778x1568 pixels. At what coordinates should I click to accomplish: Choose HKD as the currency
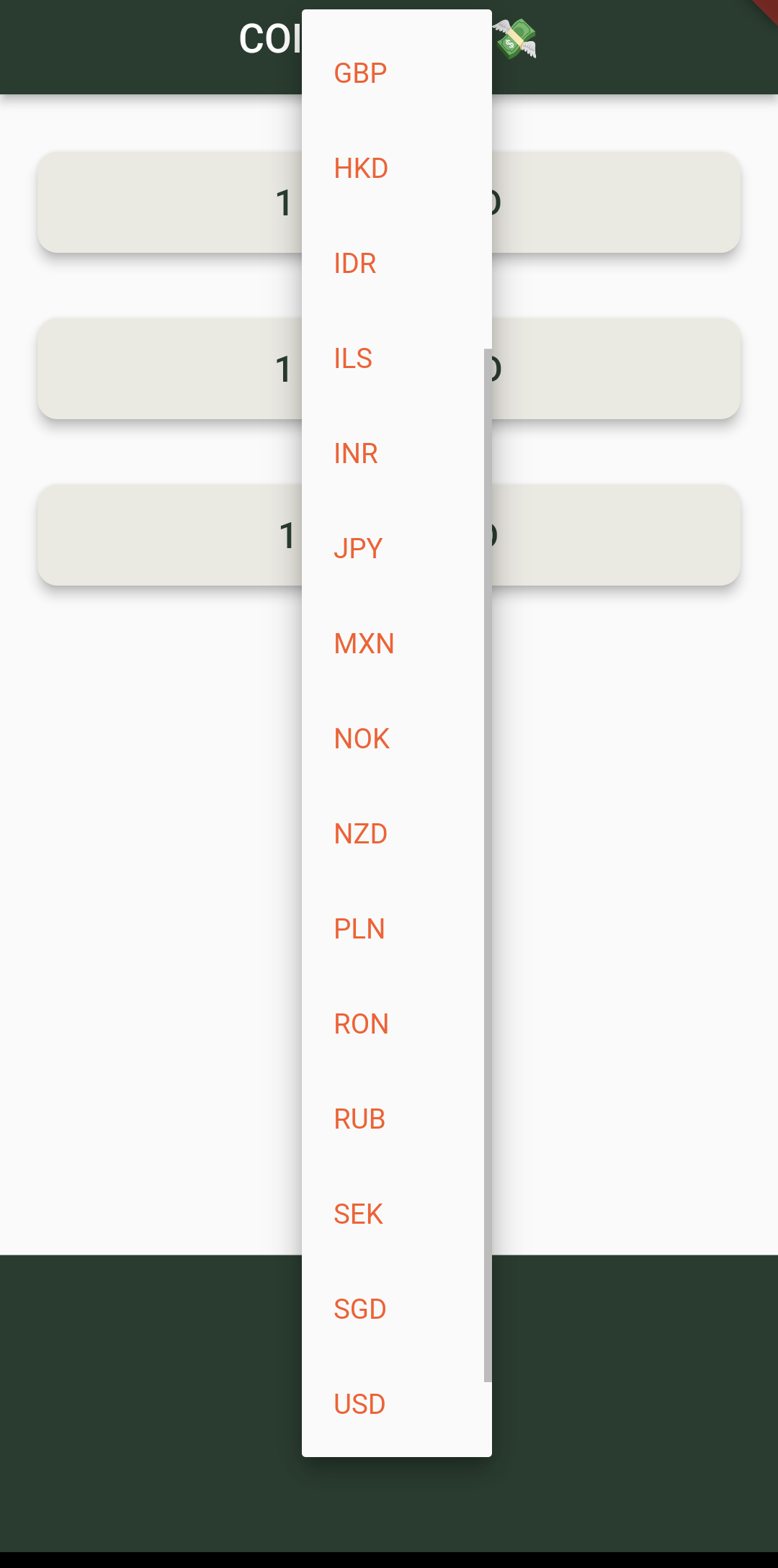[x=361, y=169]
